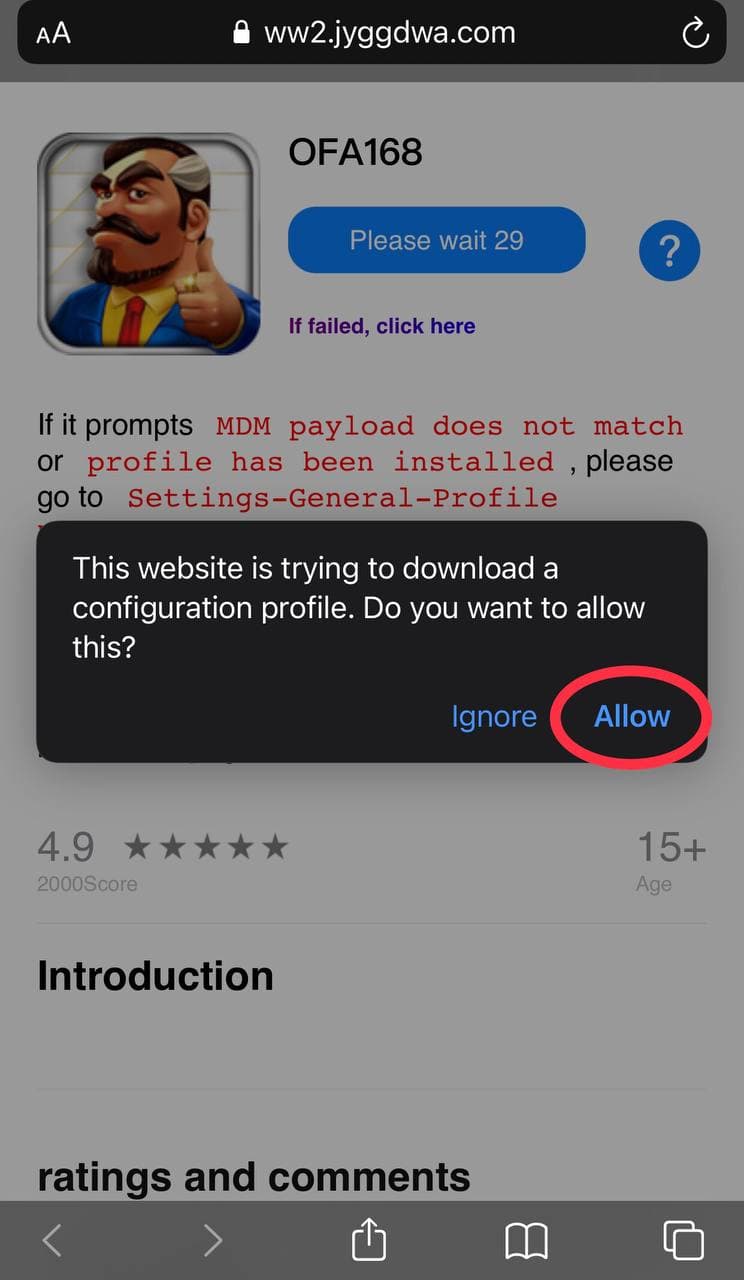Open Safari bookmarks
Screen dimensions: 744x1280
pyautogui.click(x=526, y=1241)
